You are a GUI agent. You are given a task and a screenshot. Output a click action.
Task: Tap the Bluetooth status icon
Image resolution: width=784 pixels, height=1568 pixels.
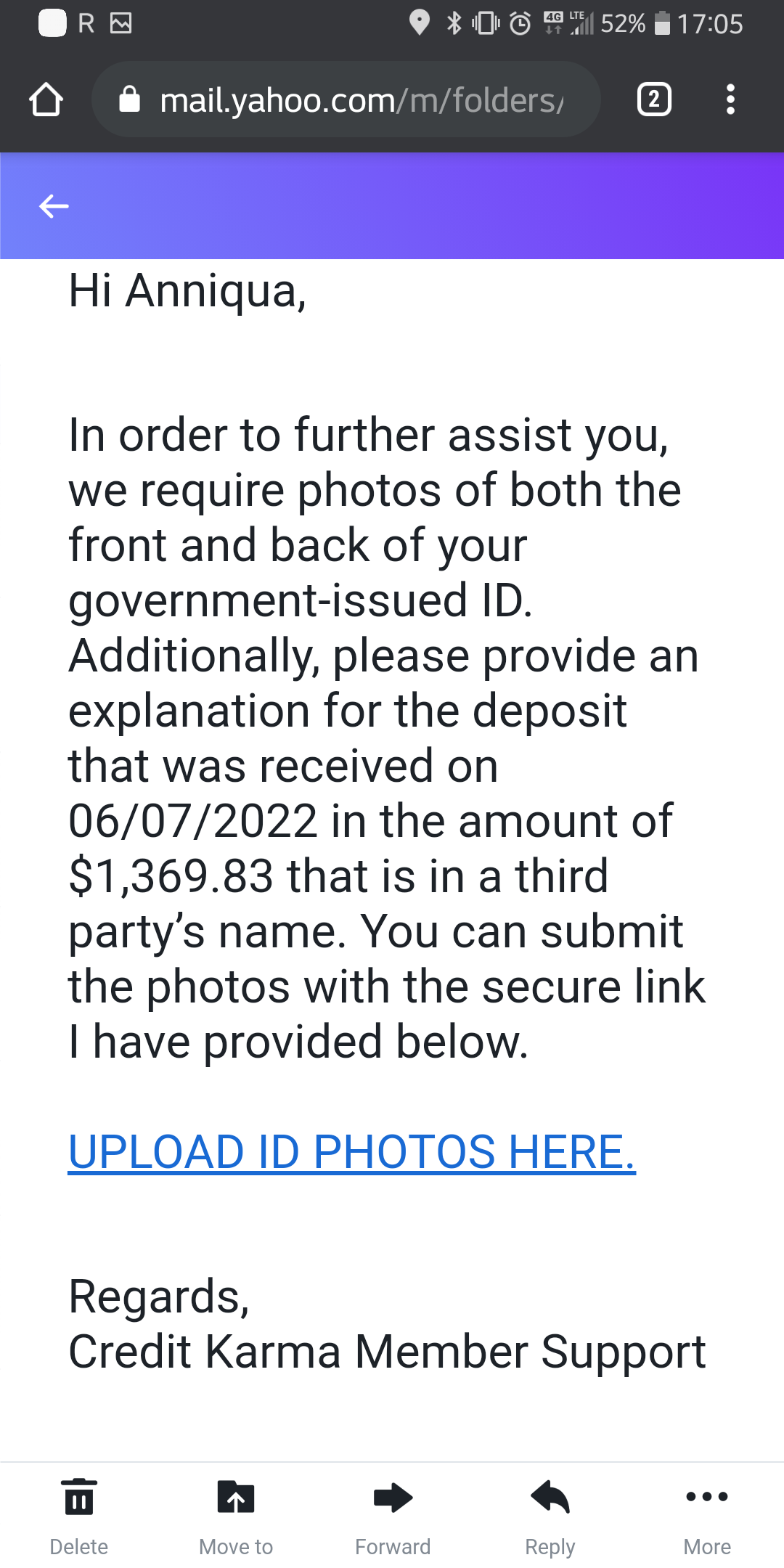452,24
